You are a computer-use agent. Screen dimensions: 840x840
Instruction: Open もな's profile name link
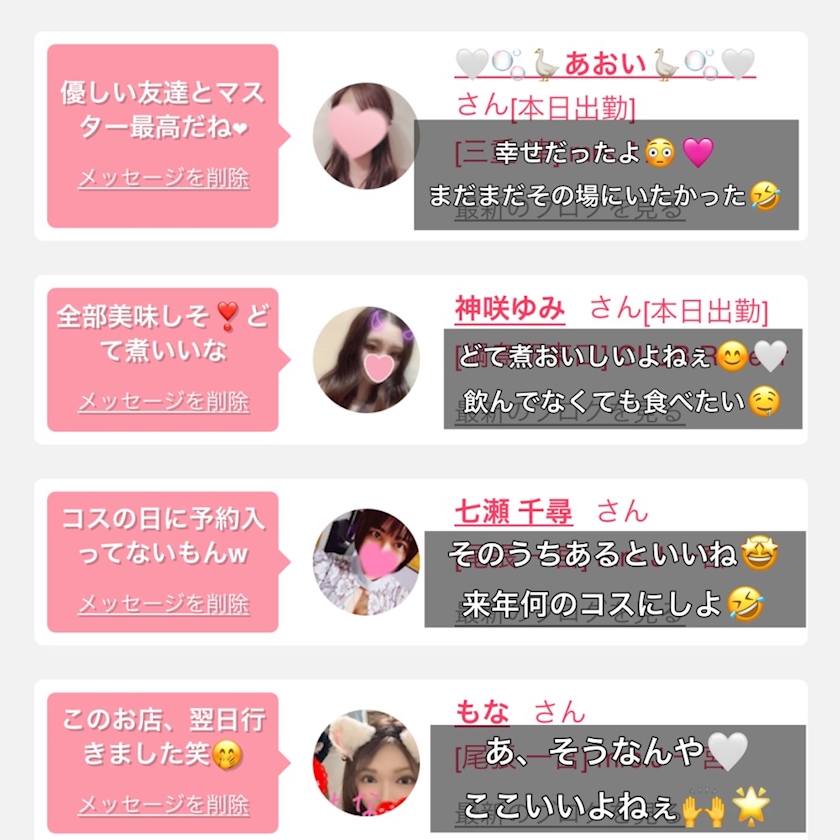coord(482,712)
